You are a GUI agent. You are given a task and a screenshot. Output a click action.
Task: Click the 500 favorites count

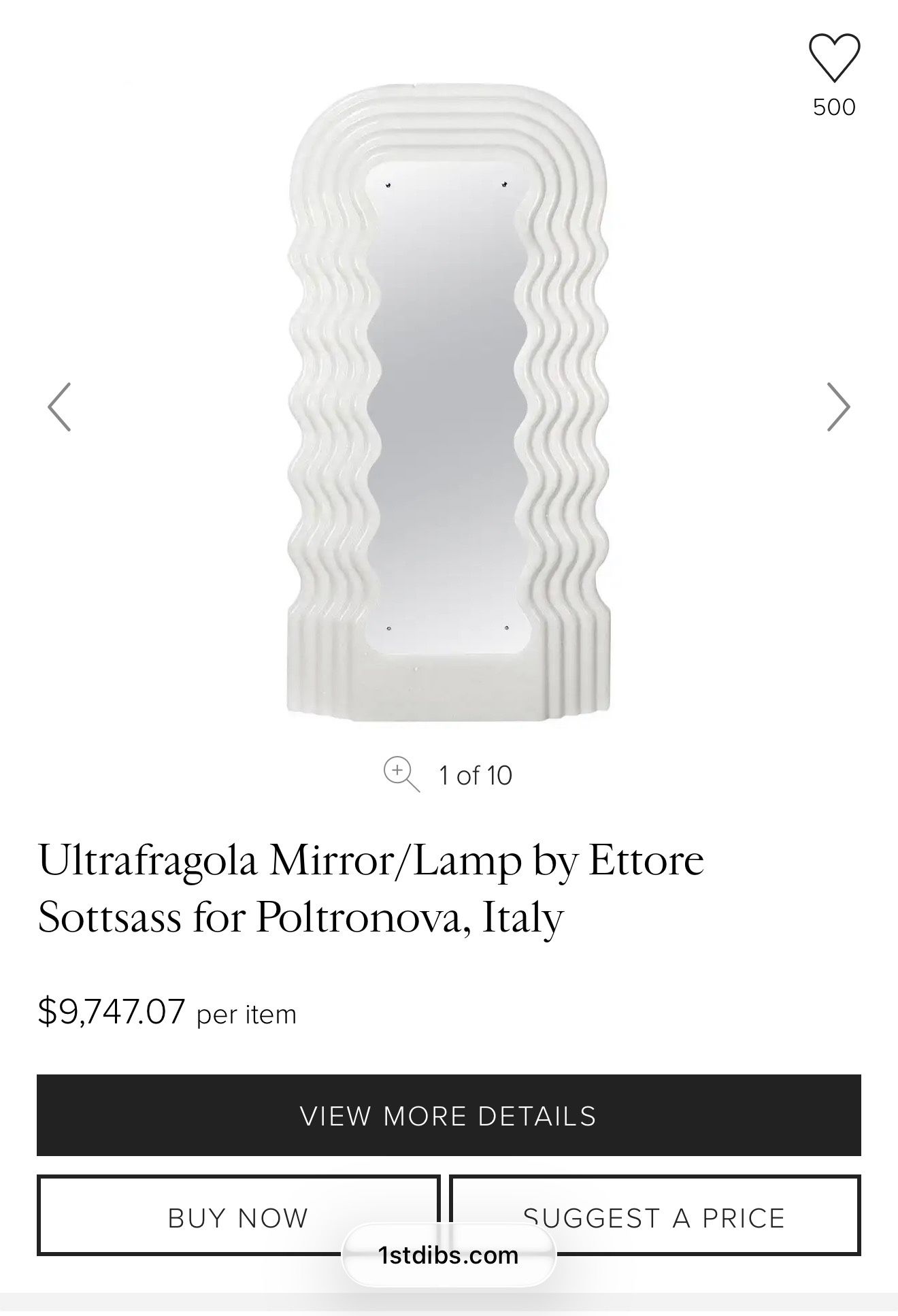[x=835, y=108]
